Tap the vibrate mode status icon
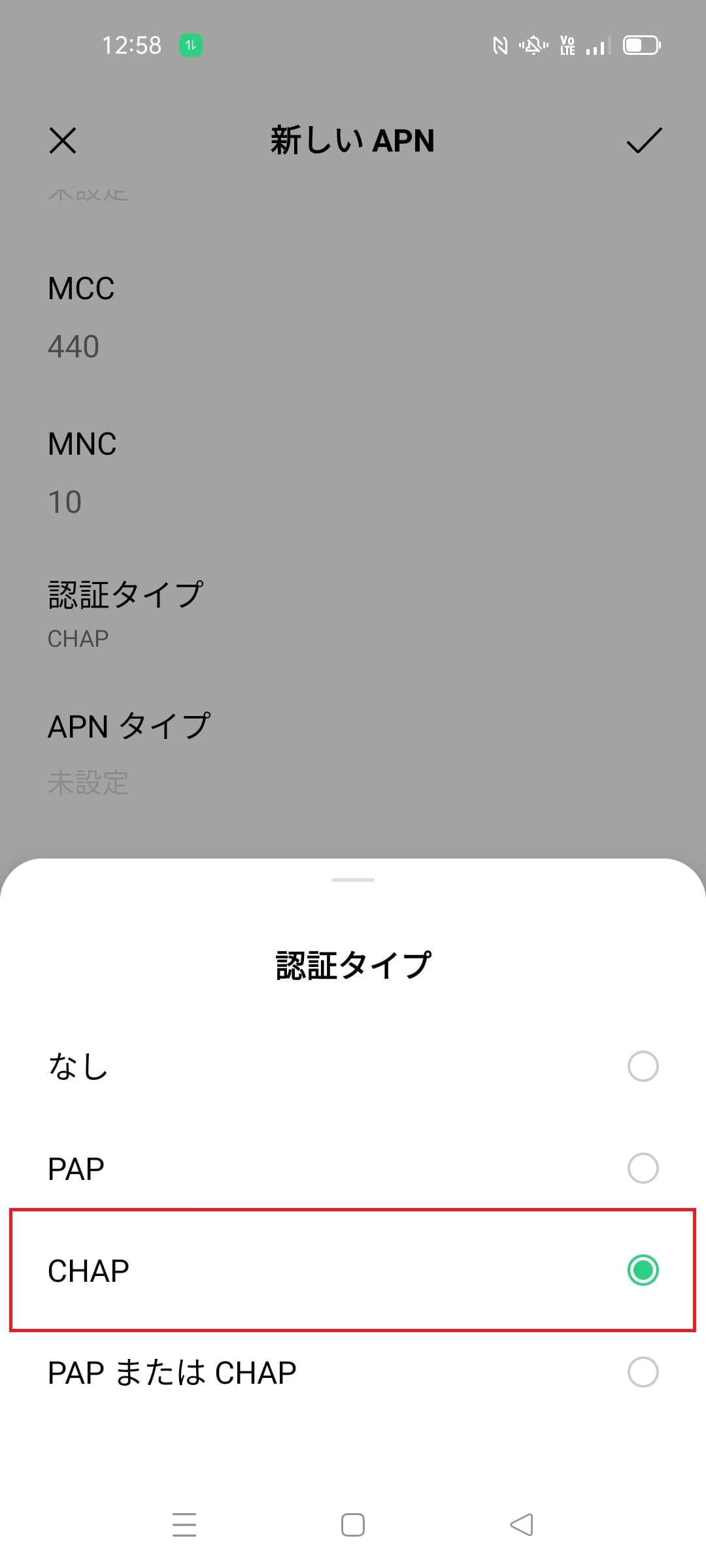Screen dimensions: 706x1568 532,44
